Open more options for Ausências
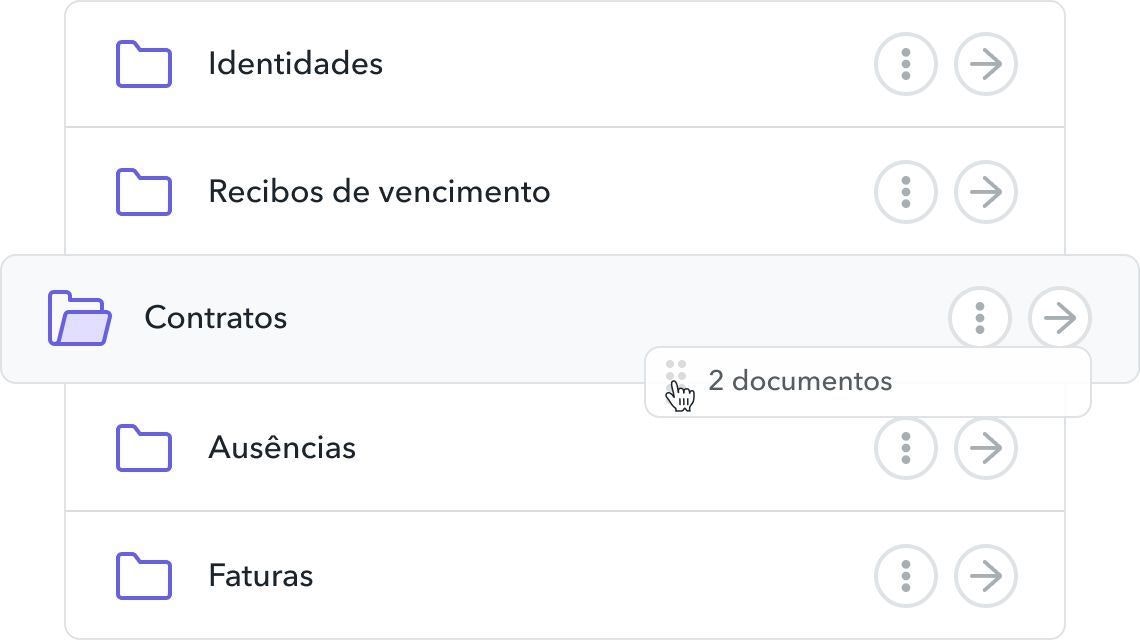 tap(906, 448)
